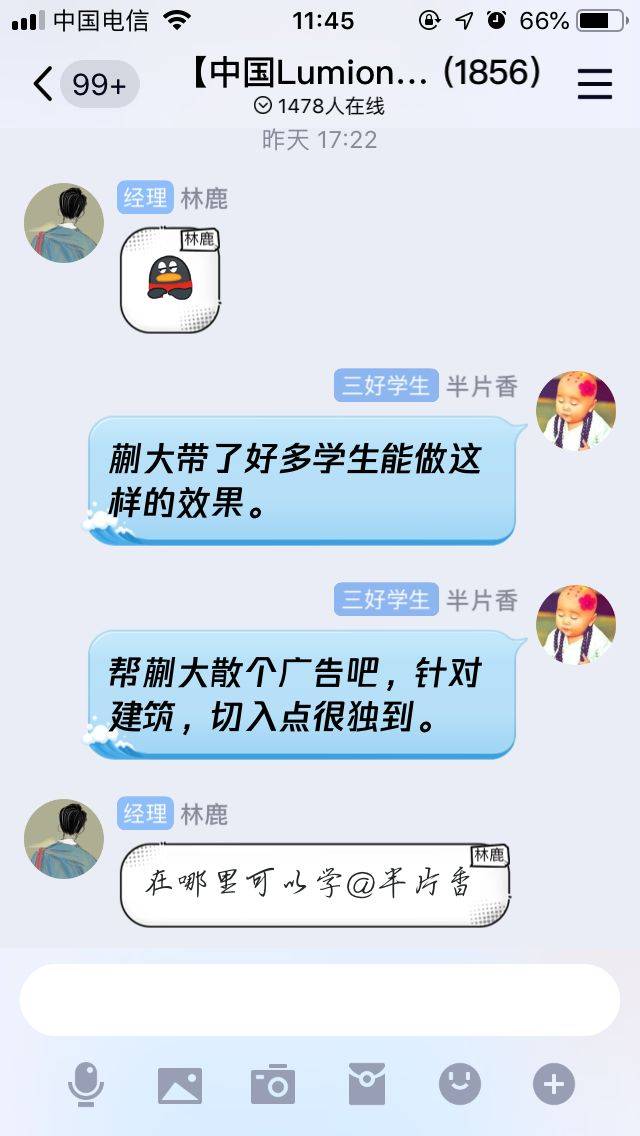This screenshot has width=640, height=1136.
Task: Open the penguin sticker sent by 林鹿
Action: pos(170,280)
